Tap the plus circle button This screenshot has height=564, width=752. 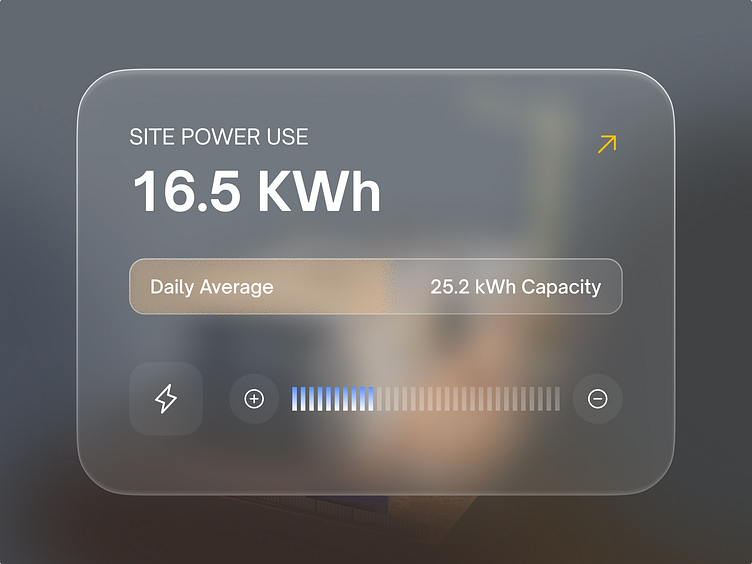(254, 399)
